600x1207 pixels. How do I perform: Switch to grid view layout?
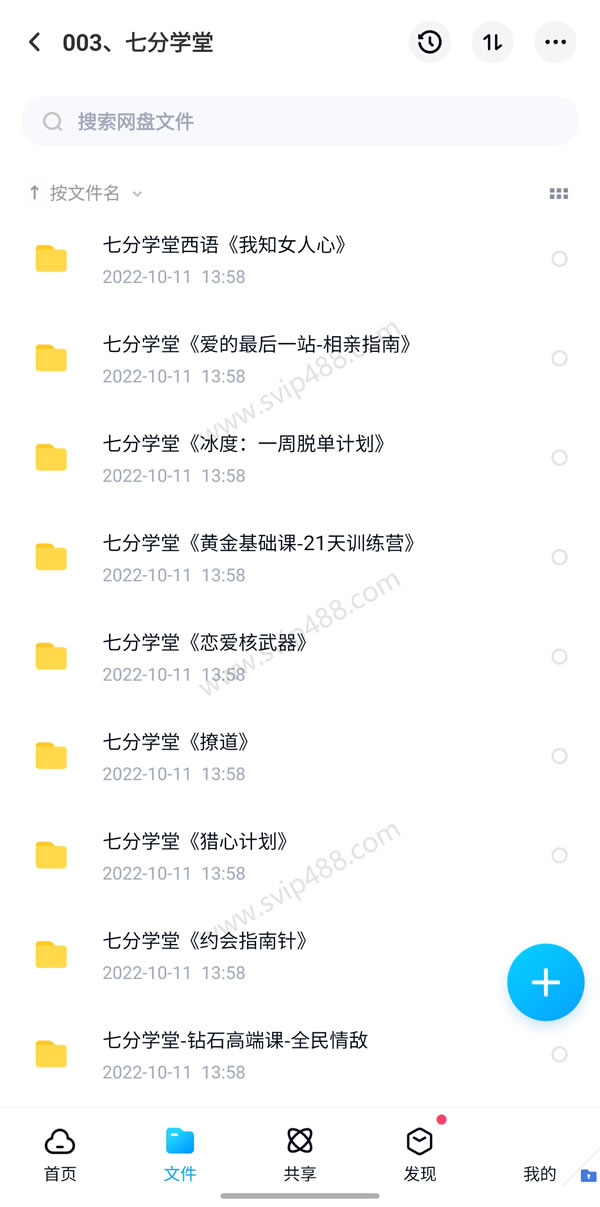pyautogui.click(x=559, y=194)
